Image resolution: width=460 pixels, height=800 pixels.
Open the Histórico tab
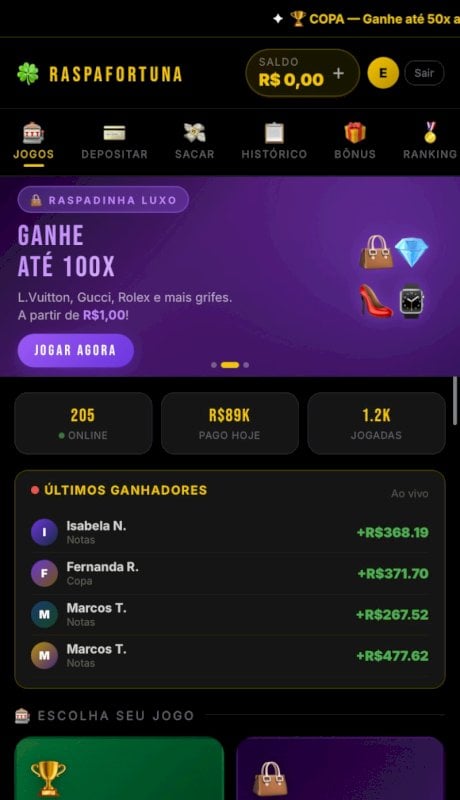(274, 142)
